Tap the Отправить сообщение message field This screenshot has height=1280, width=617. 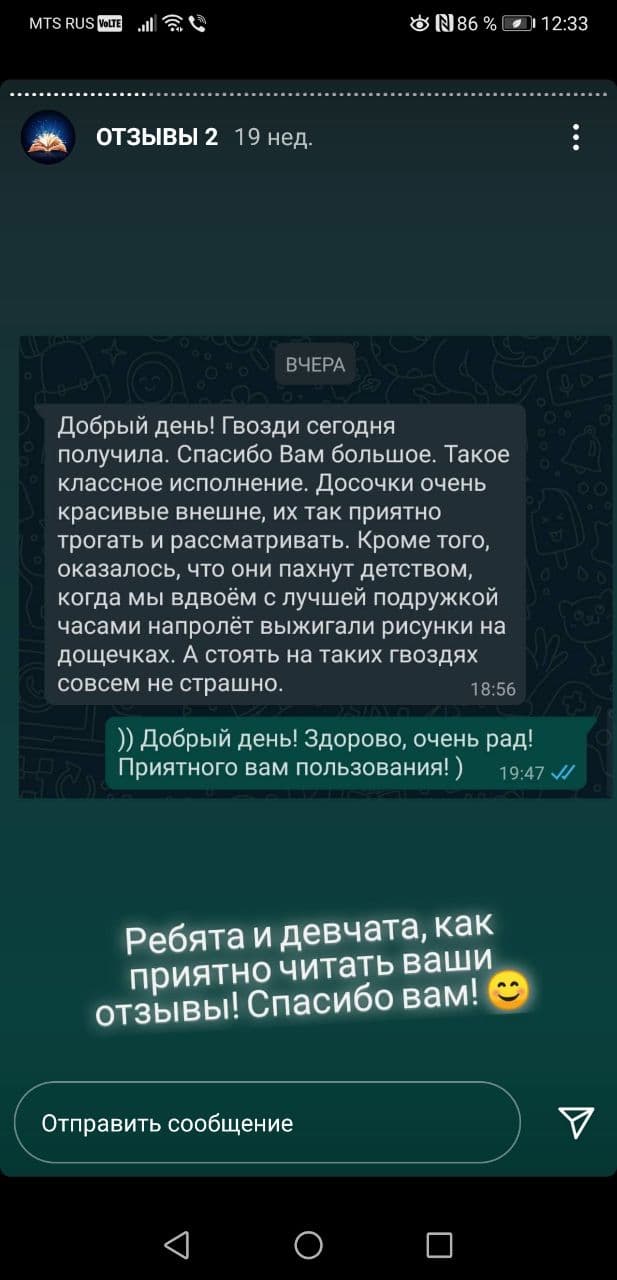267,1123
